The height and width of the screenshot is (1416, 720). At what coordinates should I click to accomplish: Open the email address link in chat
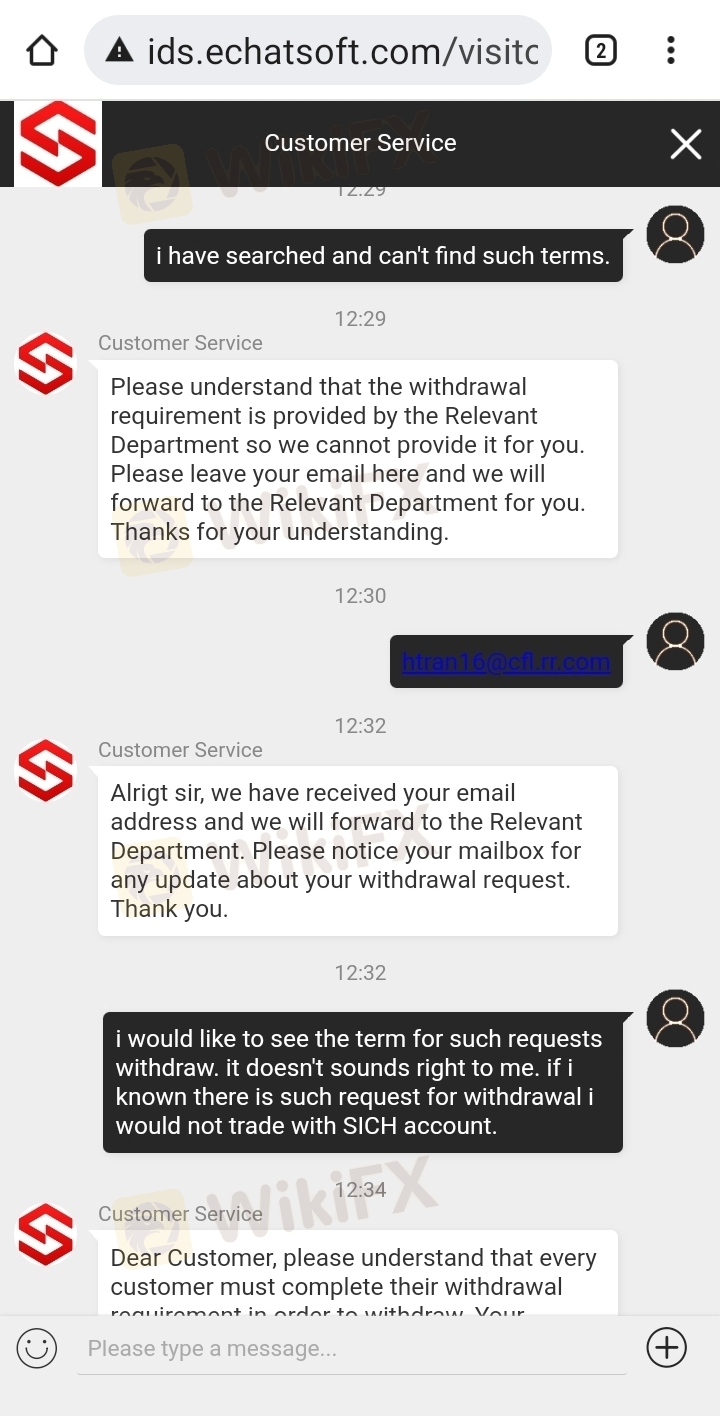[x=506, y=662]
